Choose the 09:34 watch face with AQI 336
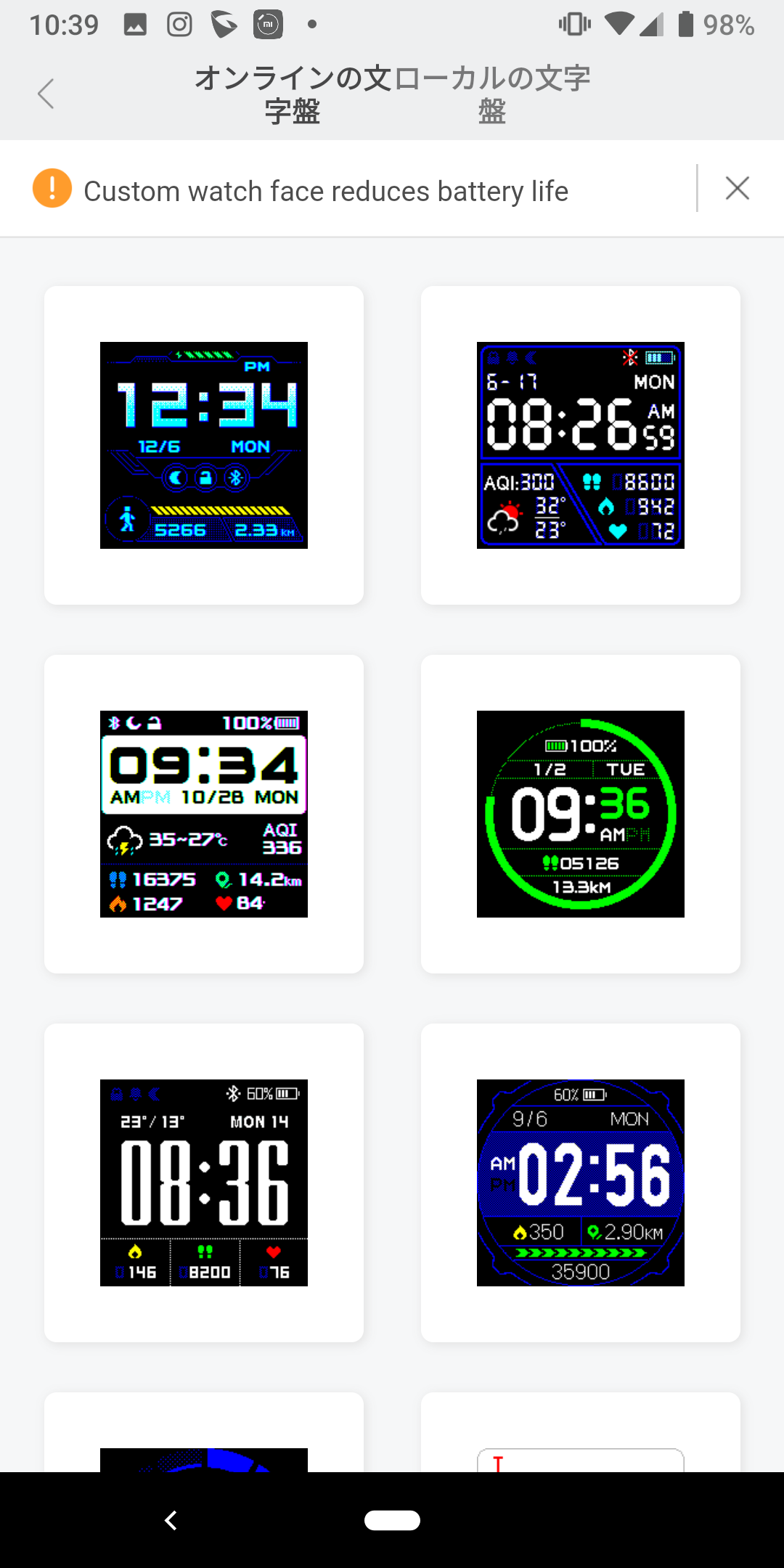 204,814
